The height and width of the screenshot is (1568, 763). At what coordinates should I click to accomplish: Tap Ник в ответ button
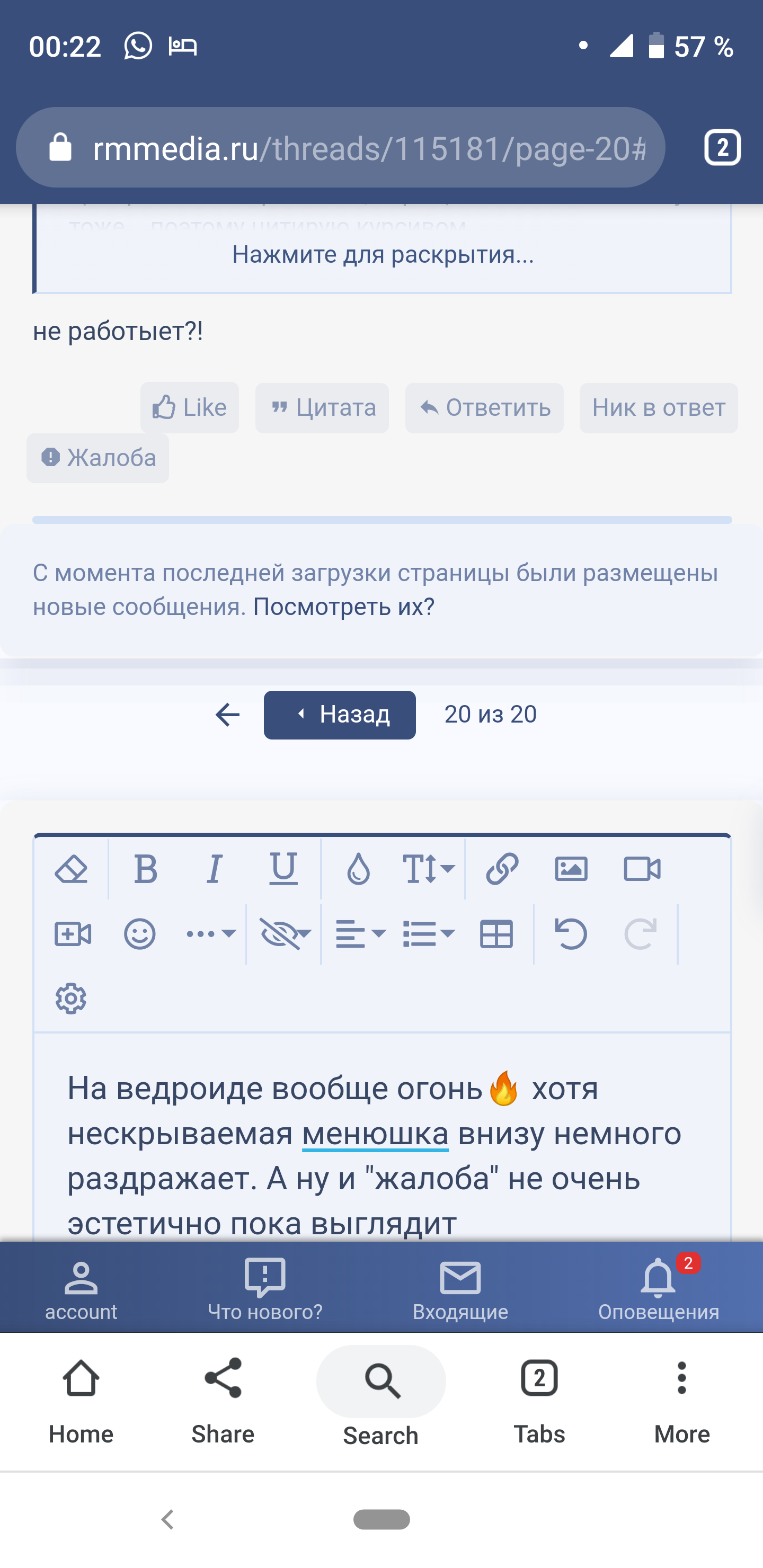pyautogui.click(x=658, y=408)
